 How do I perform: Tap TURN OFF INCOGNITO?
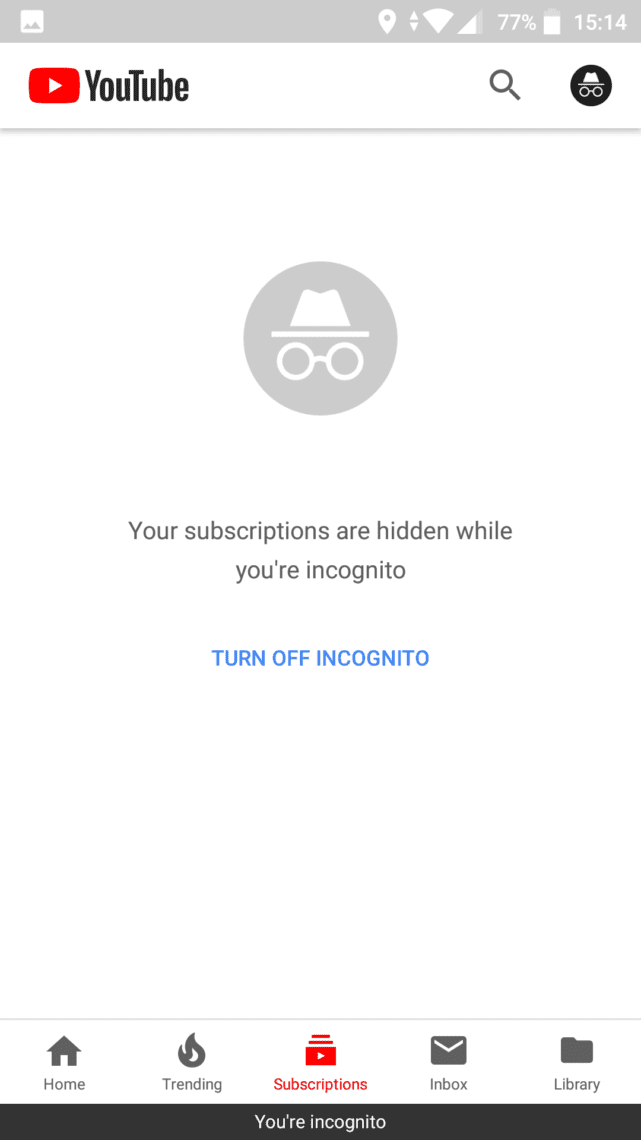tap(320, 658)
